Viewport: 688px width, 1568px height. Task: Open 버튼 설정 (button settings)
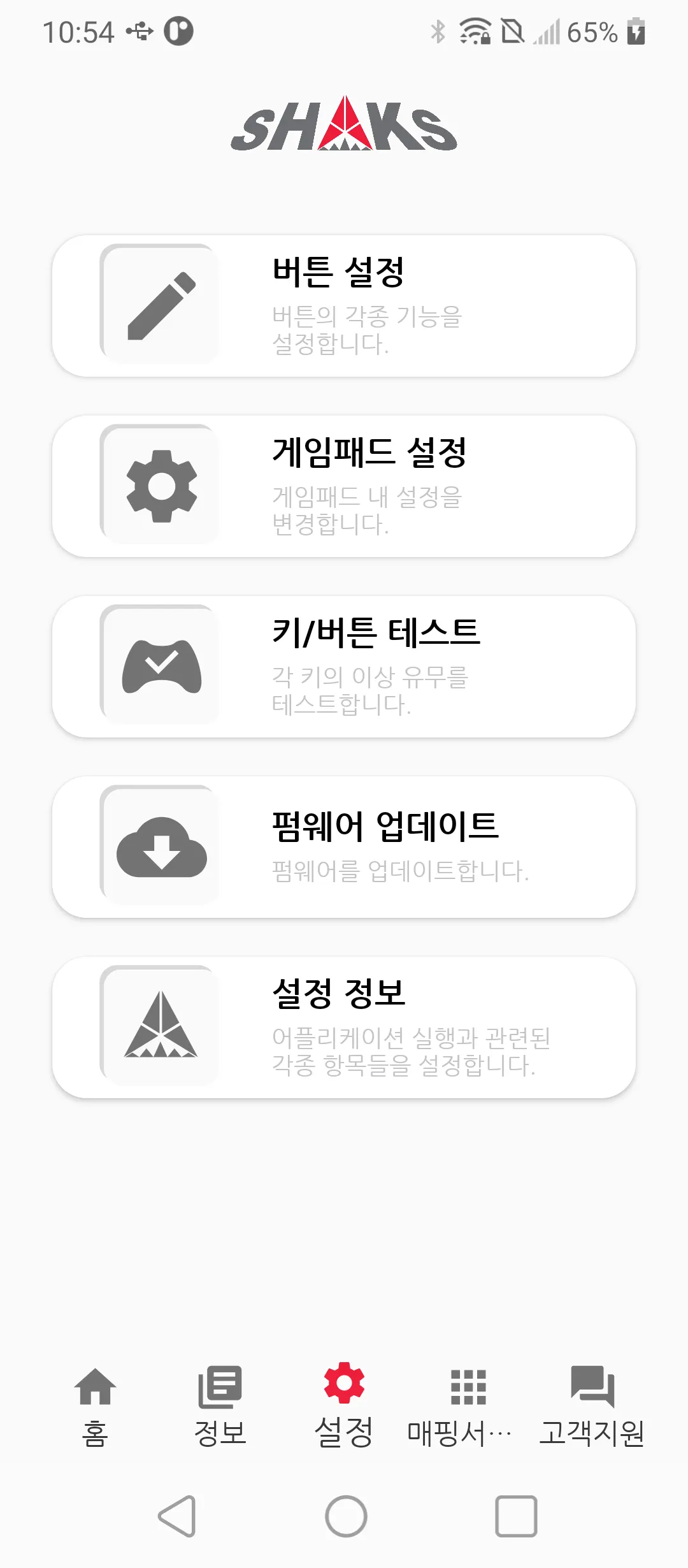344,306
